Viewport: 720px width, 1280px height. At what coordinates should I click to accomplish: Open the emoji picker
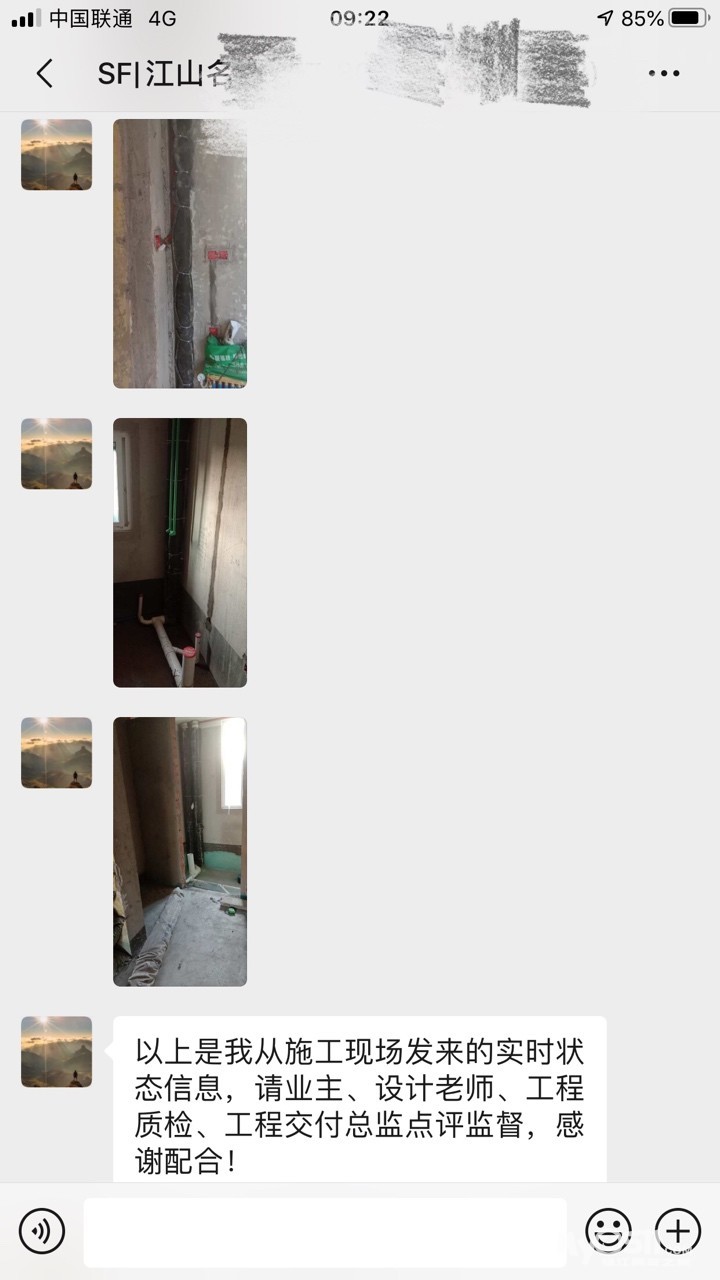[608, 1231]
